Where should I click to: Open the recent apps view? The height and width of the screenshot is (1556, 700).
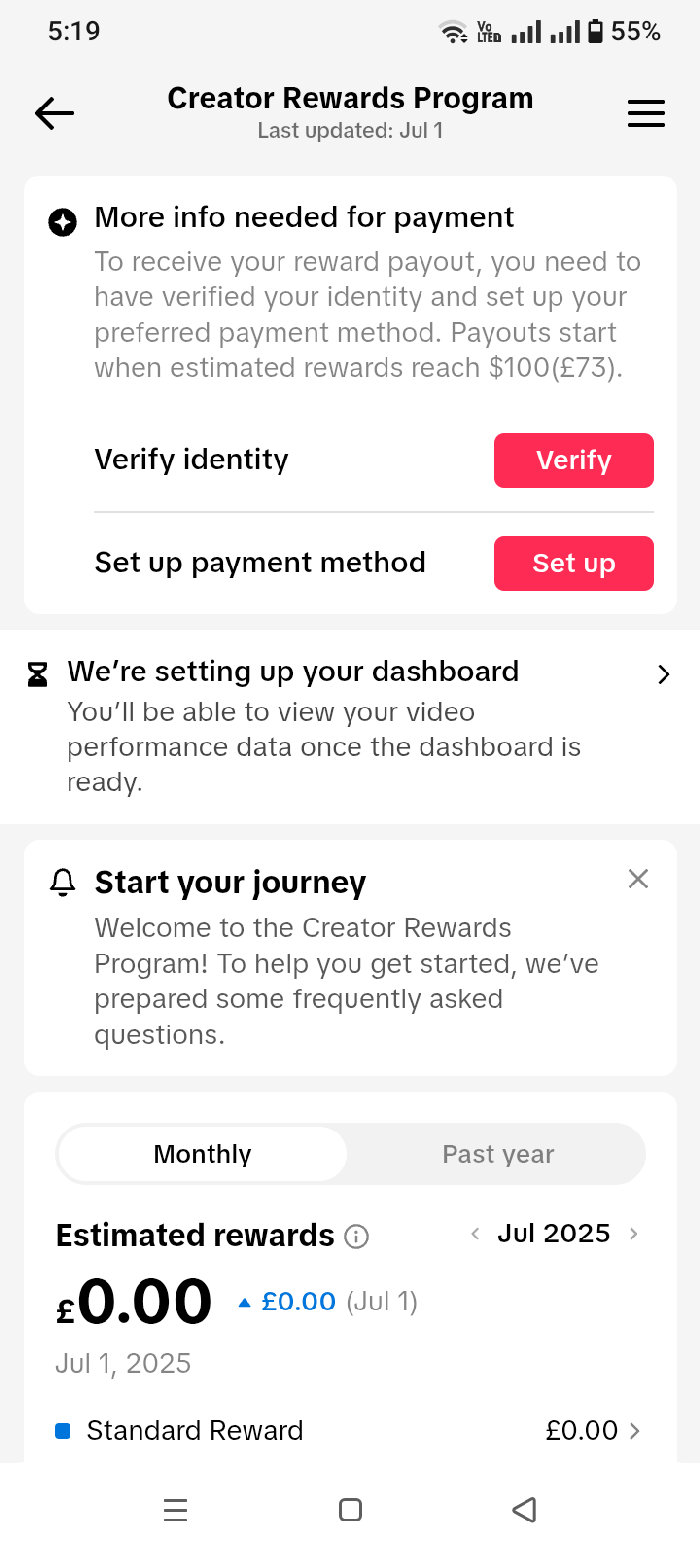point(175,1510)
